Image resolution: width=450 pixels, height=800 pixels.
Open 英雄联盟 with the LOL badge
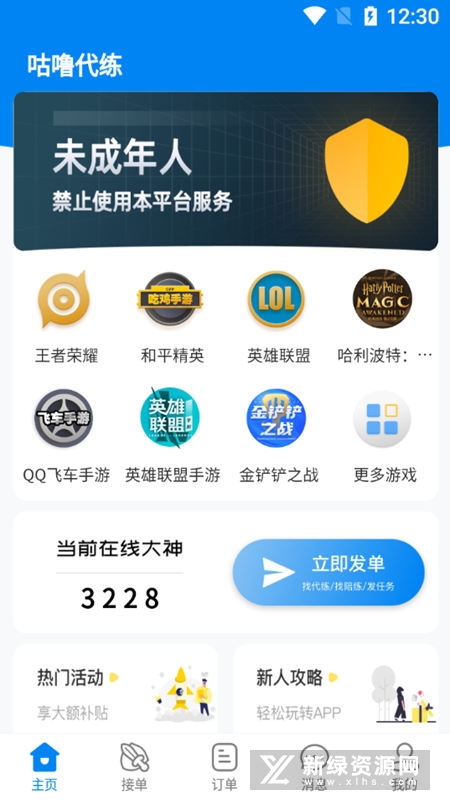coord(278,316)
